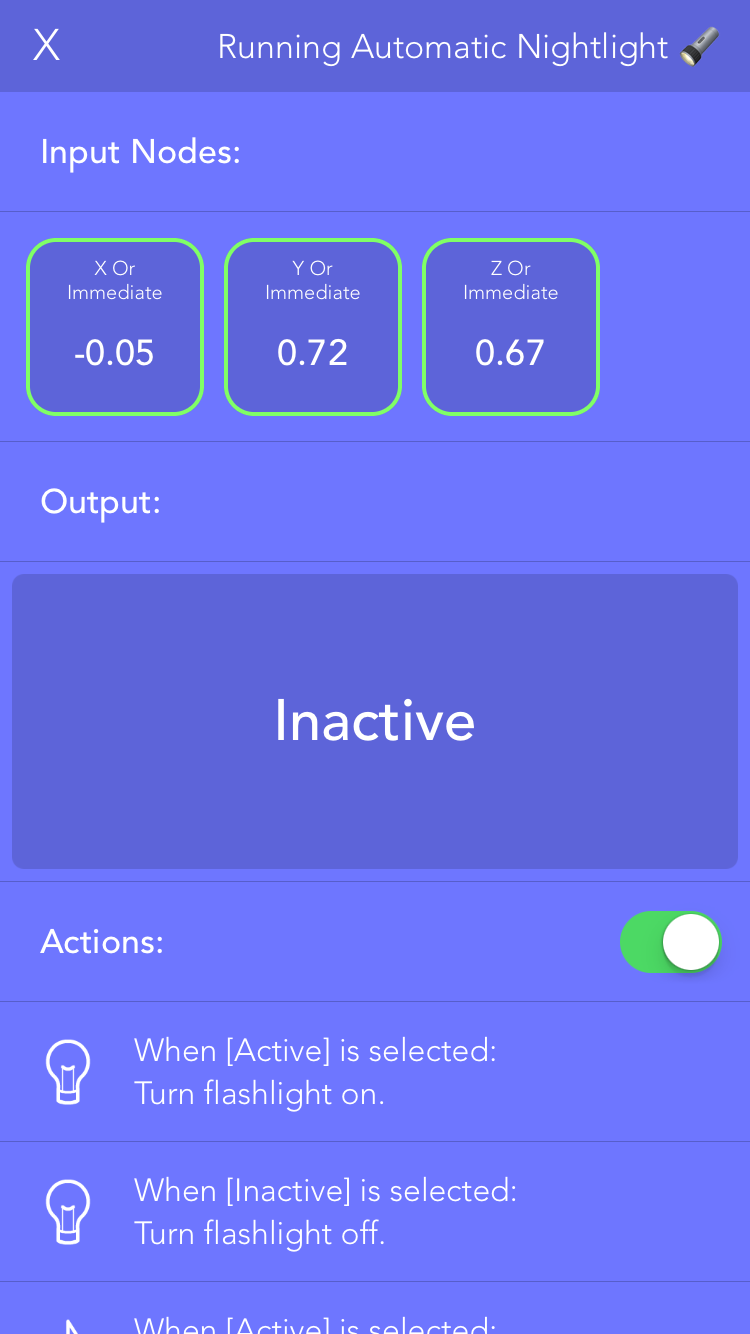Close the running Automatic Nightlight screen
This screenshot has height=1334, width=750.
coord(46,46)
